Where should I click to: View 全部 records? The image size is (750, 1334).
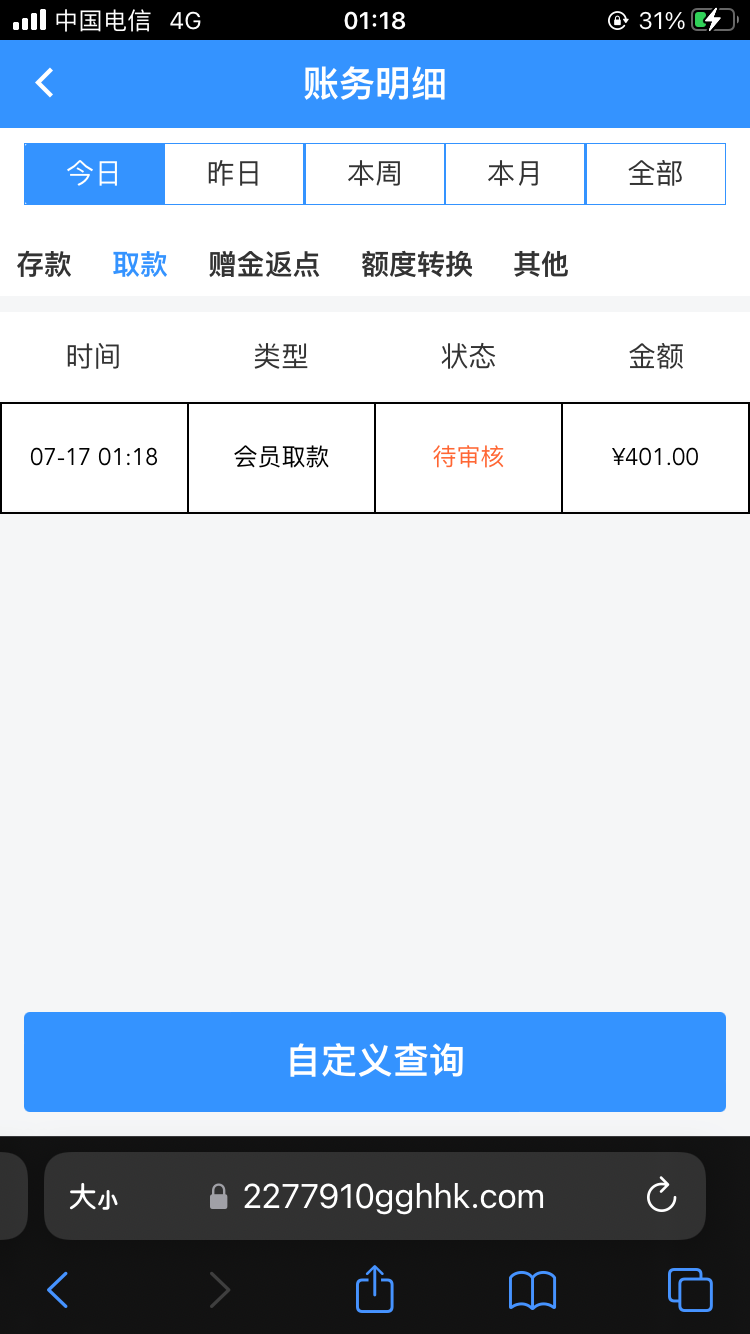[655, 174]
